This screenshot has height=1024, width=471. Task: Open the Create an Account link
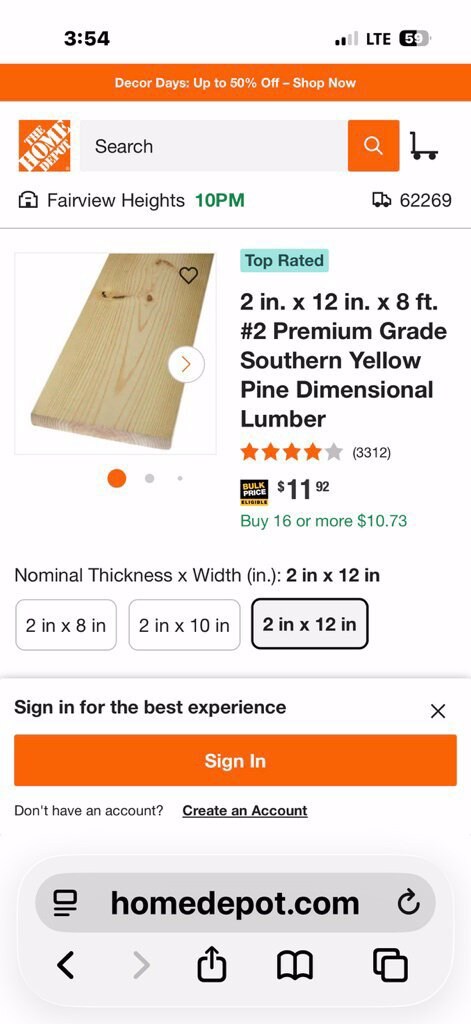pyautogui.click(x=245, y=810)
